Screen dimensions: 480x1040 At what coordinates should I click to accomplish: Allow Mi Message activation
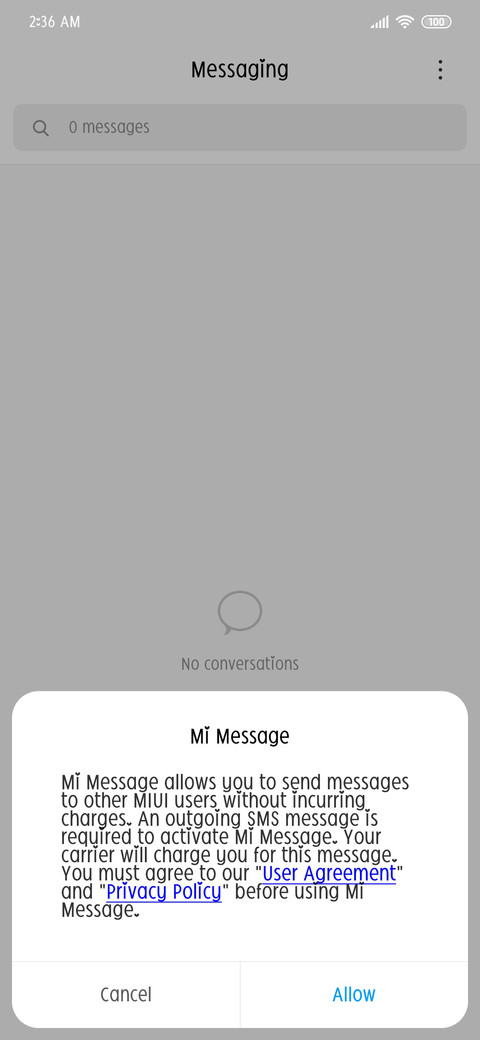[354, 994]
